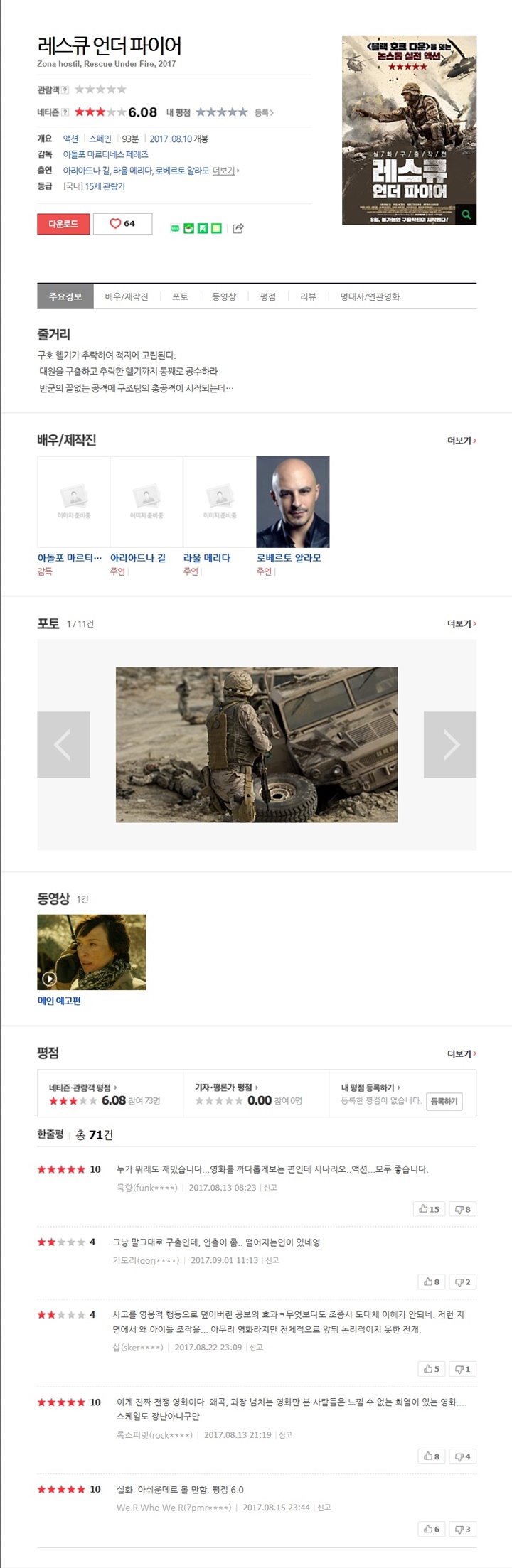Image resolution: width=512 pixels, height=1568 pixels.
Task: Downvote the review by 기모리
Action: 462,1282
